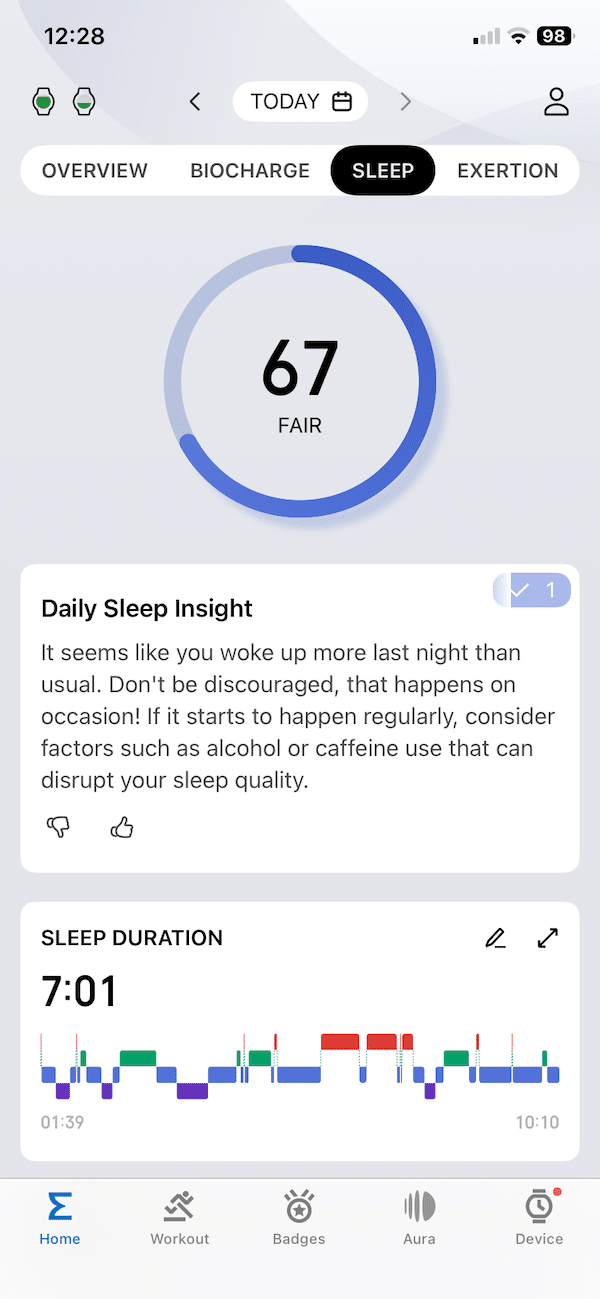Open the TODAY date picker
Screen dimensions: 600x1299
pyautogui.click(x=300, y=101)
